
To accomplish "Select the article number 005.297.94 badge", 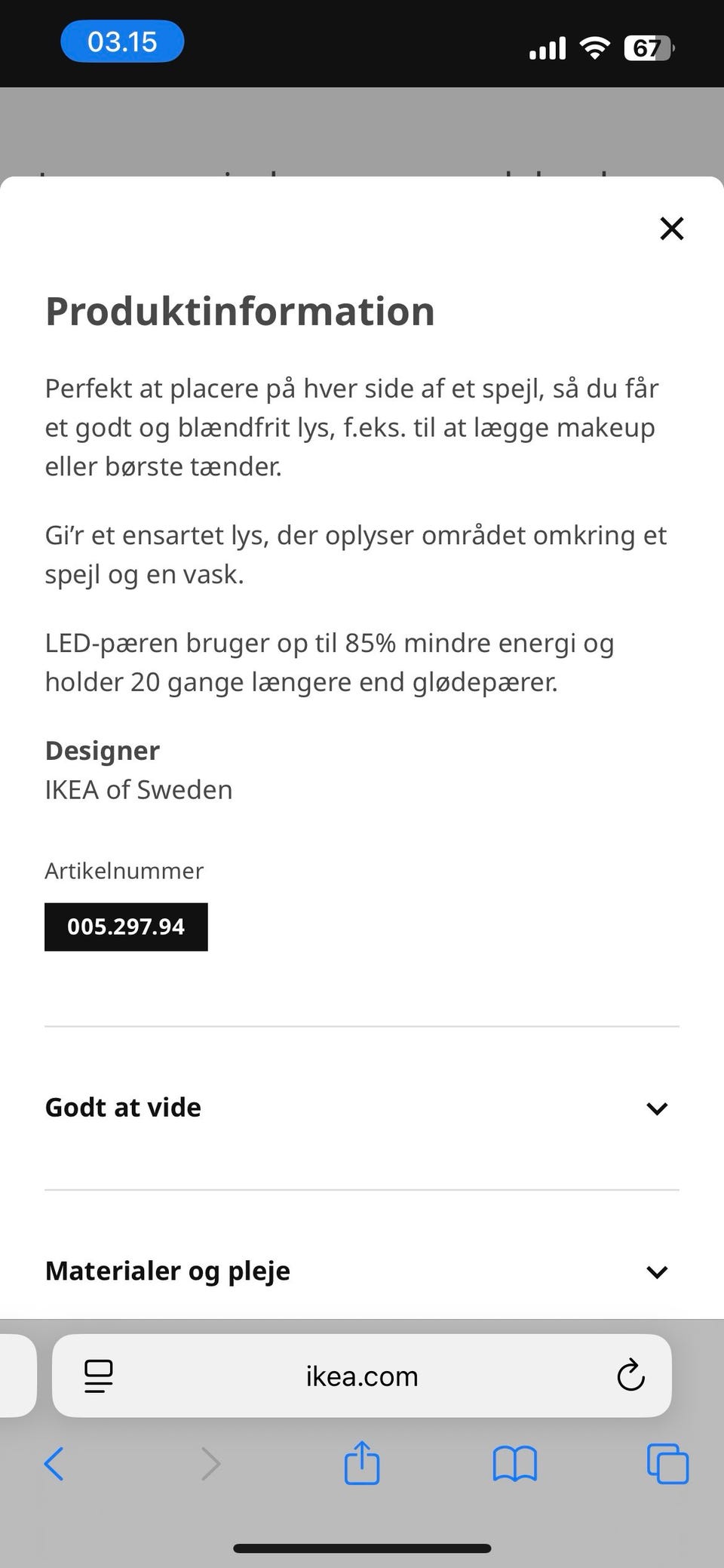I will pyautogui.click(x=126, y=926).
